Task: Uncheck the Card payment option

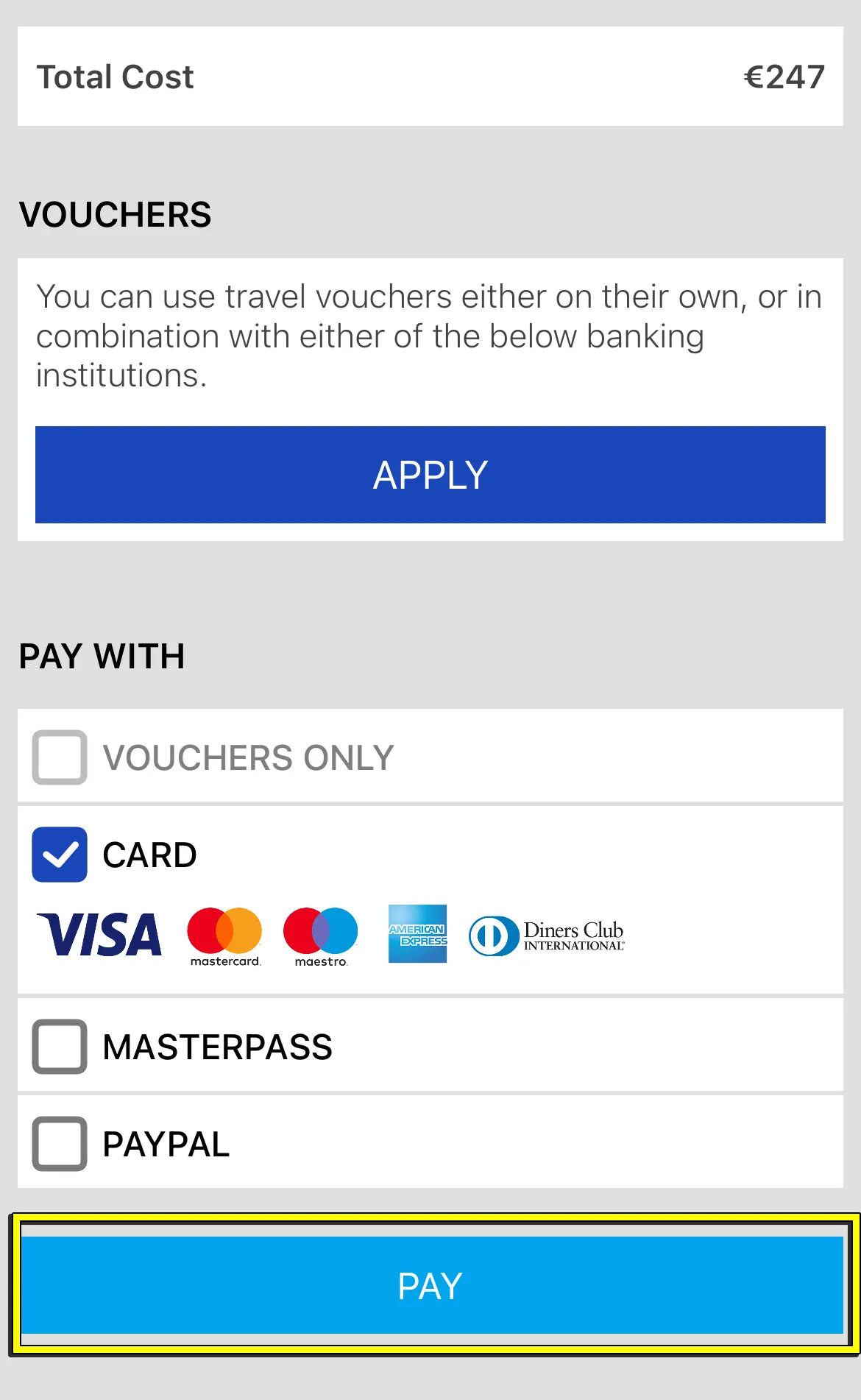Action: point(60,855)
